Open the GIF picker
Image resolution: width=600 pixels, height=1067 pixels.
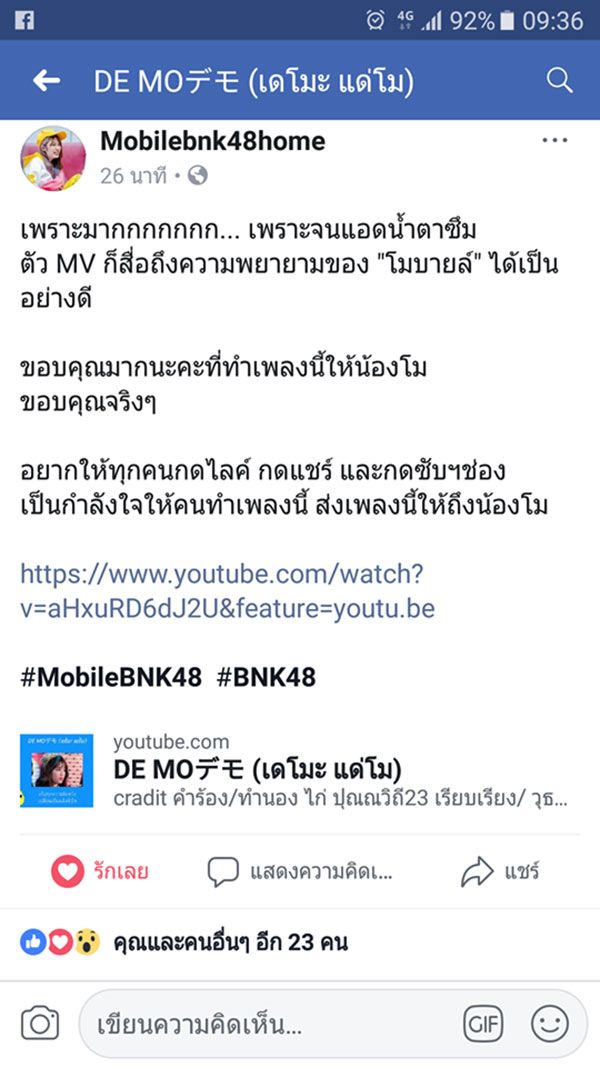(x=483, y=1023)
